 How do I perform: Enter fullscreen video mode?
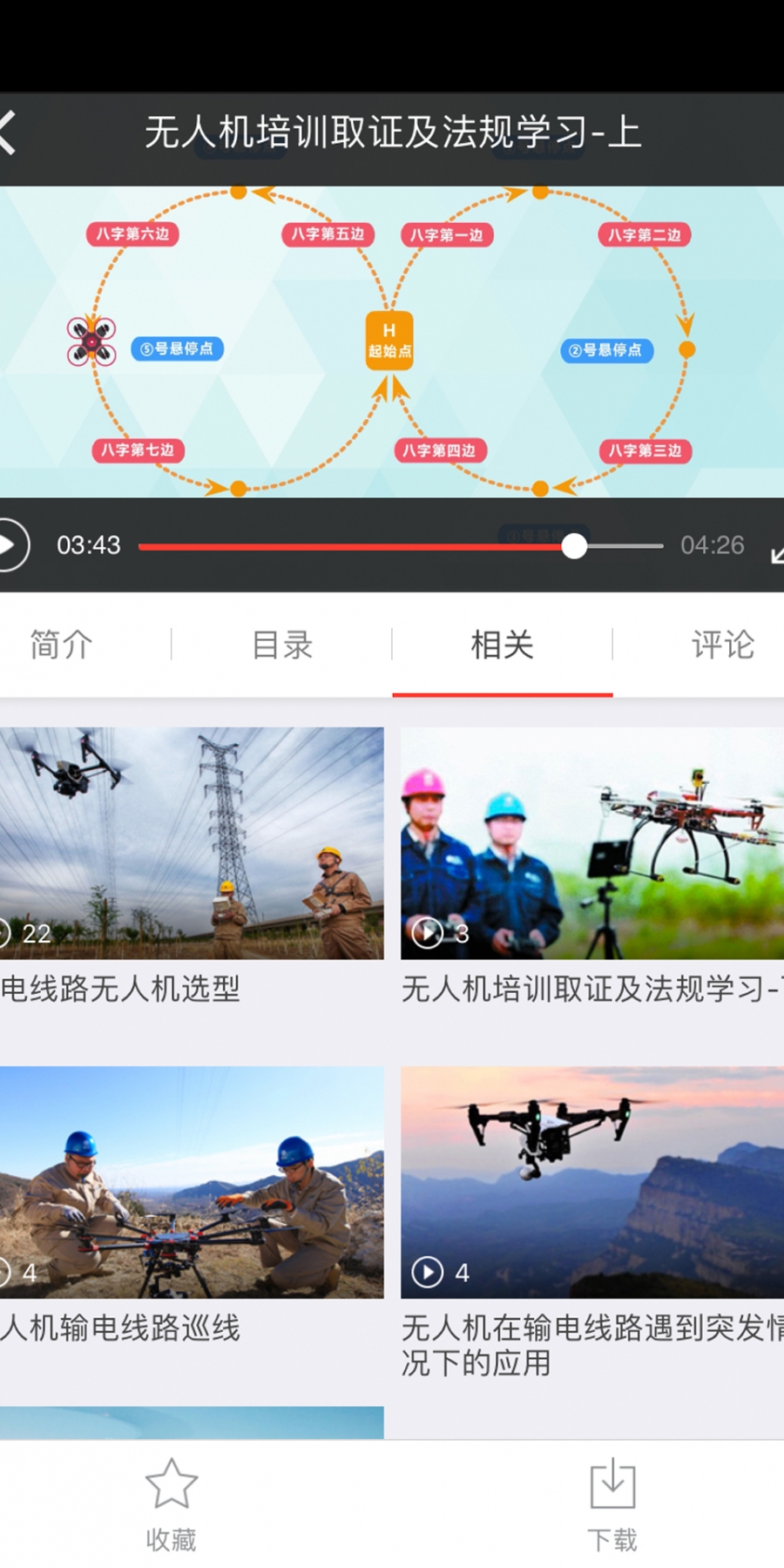775,554
